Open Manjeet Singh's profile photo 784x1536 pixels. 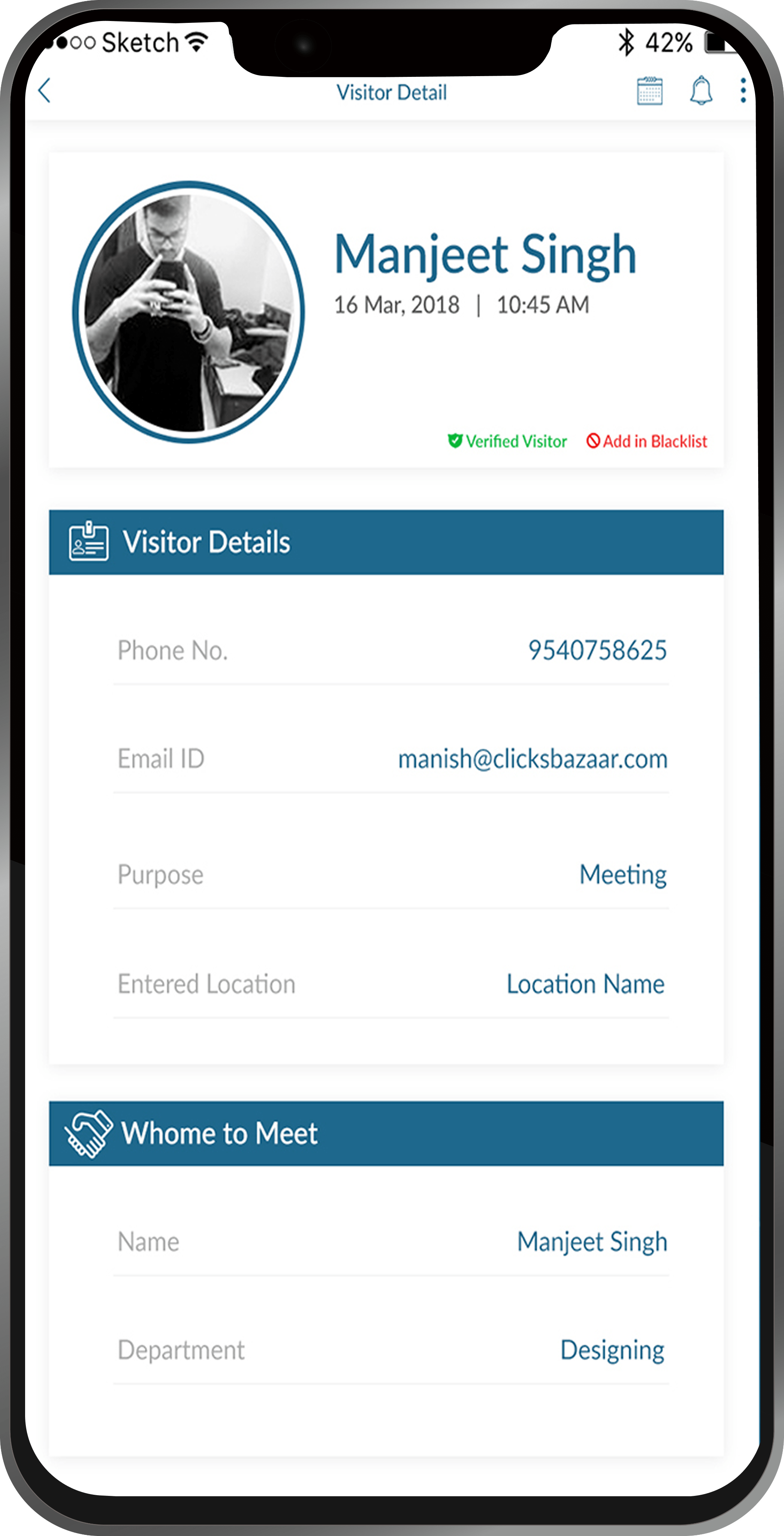coord(189,312)
